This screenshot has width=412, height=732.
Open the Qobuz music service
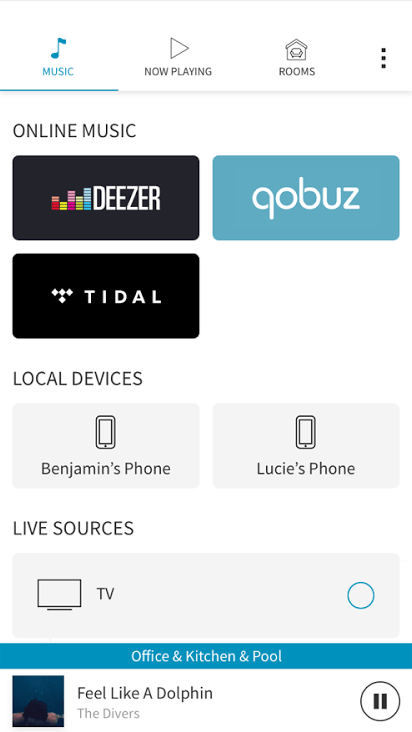(x=306, y=197)
